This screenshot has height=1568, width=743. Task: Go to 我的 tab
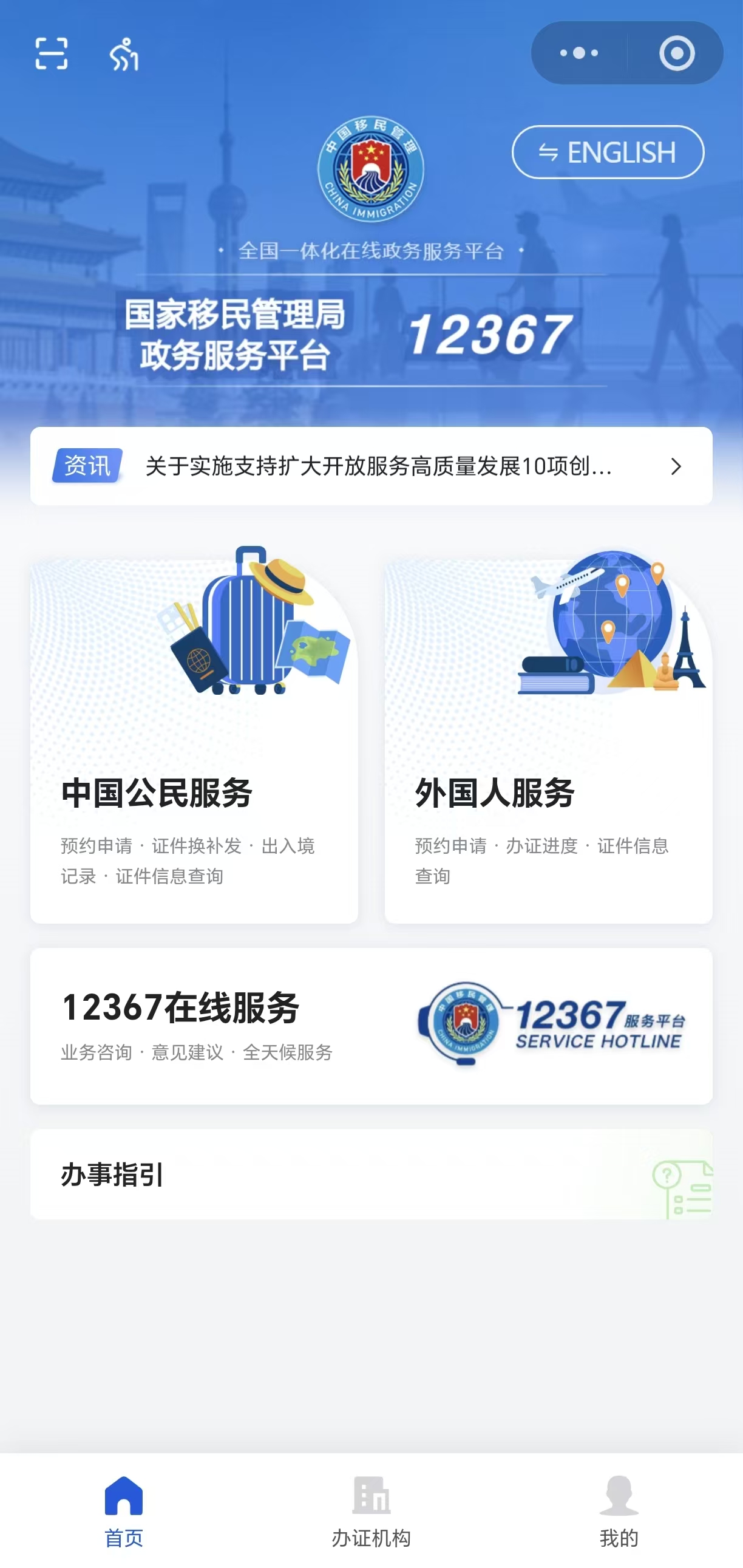click(x=618, y=1511)
